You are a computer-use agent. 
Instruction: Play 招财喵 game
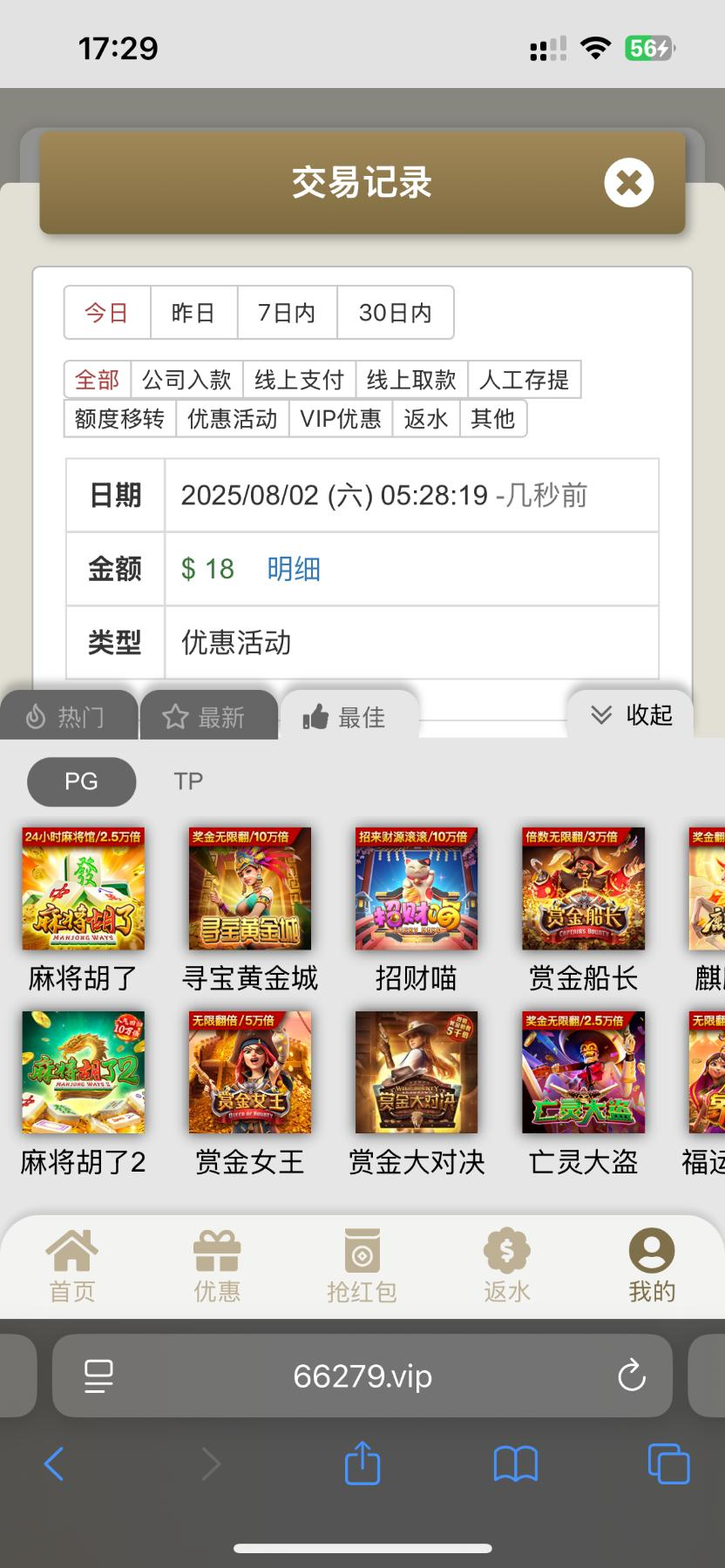pos(417,889)
